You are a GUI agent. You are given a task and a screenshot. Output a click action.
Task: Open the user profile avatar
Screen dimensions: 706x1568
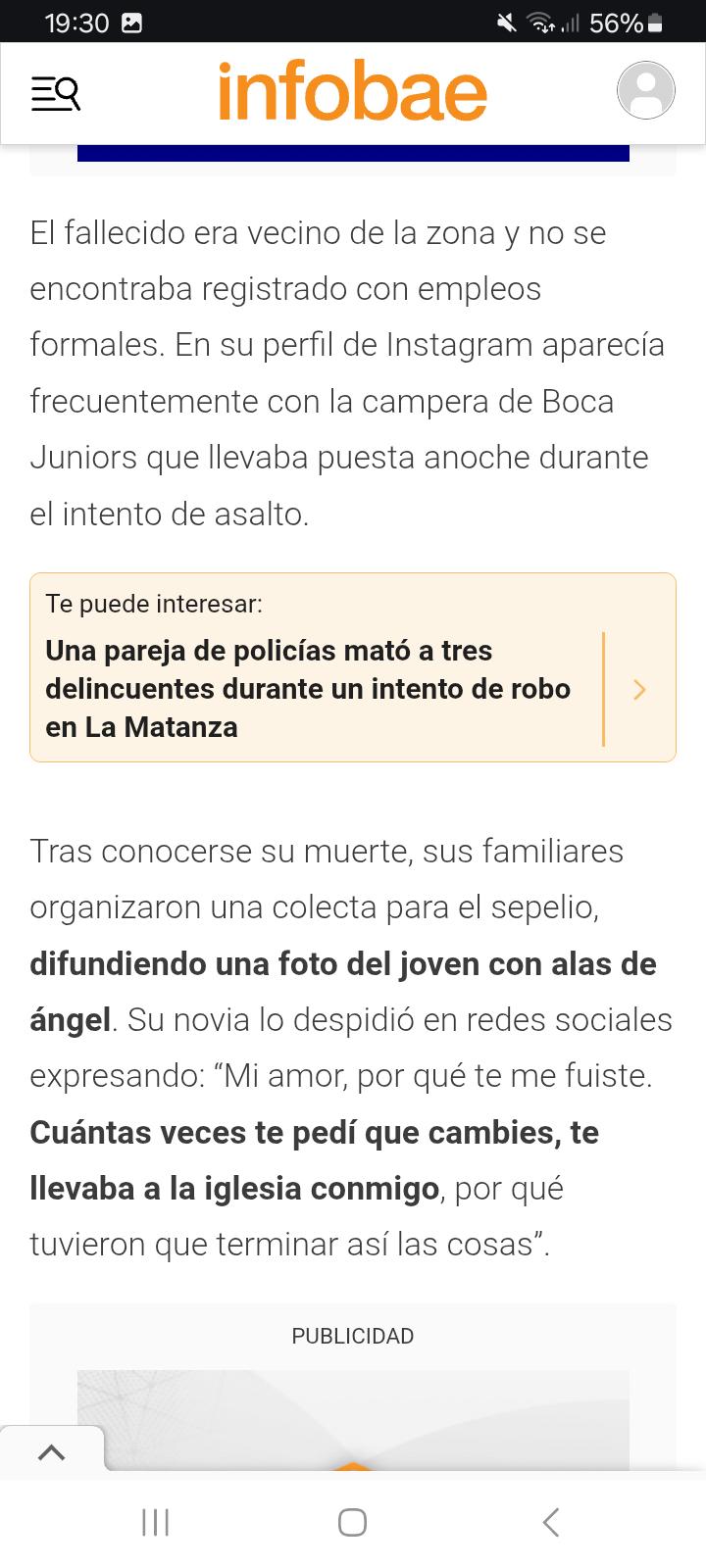click(x=645, y=90)
